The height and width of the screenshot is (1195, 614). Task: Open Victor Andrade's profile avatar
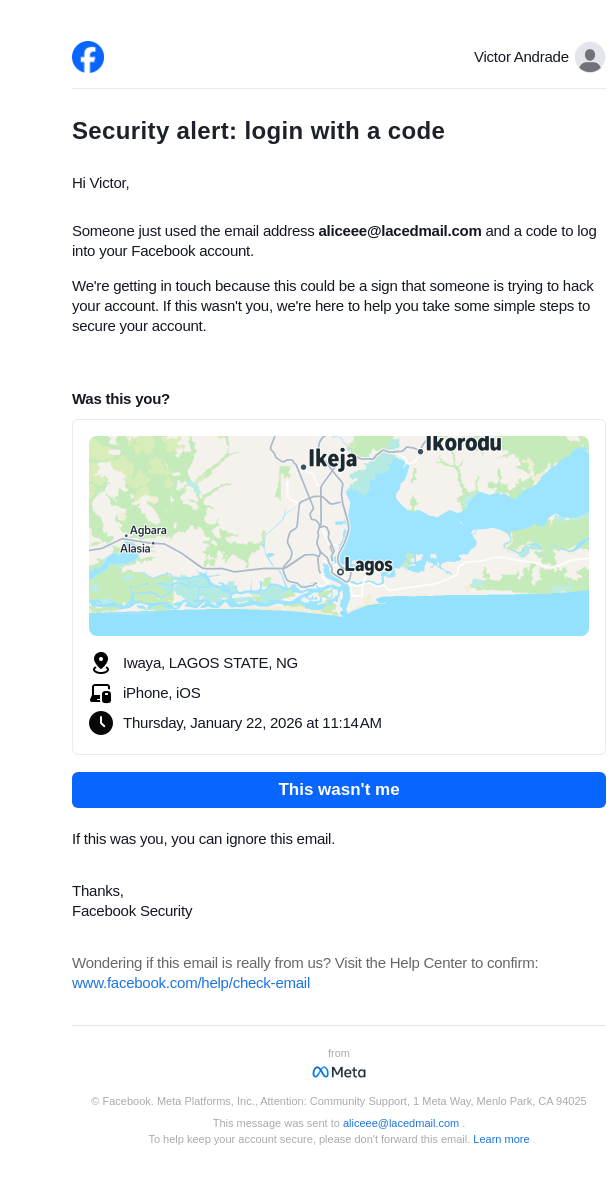coord(590,57)
